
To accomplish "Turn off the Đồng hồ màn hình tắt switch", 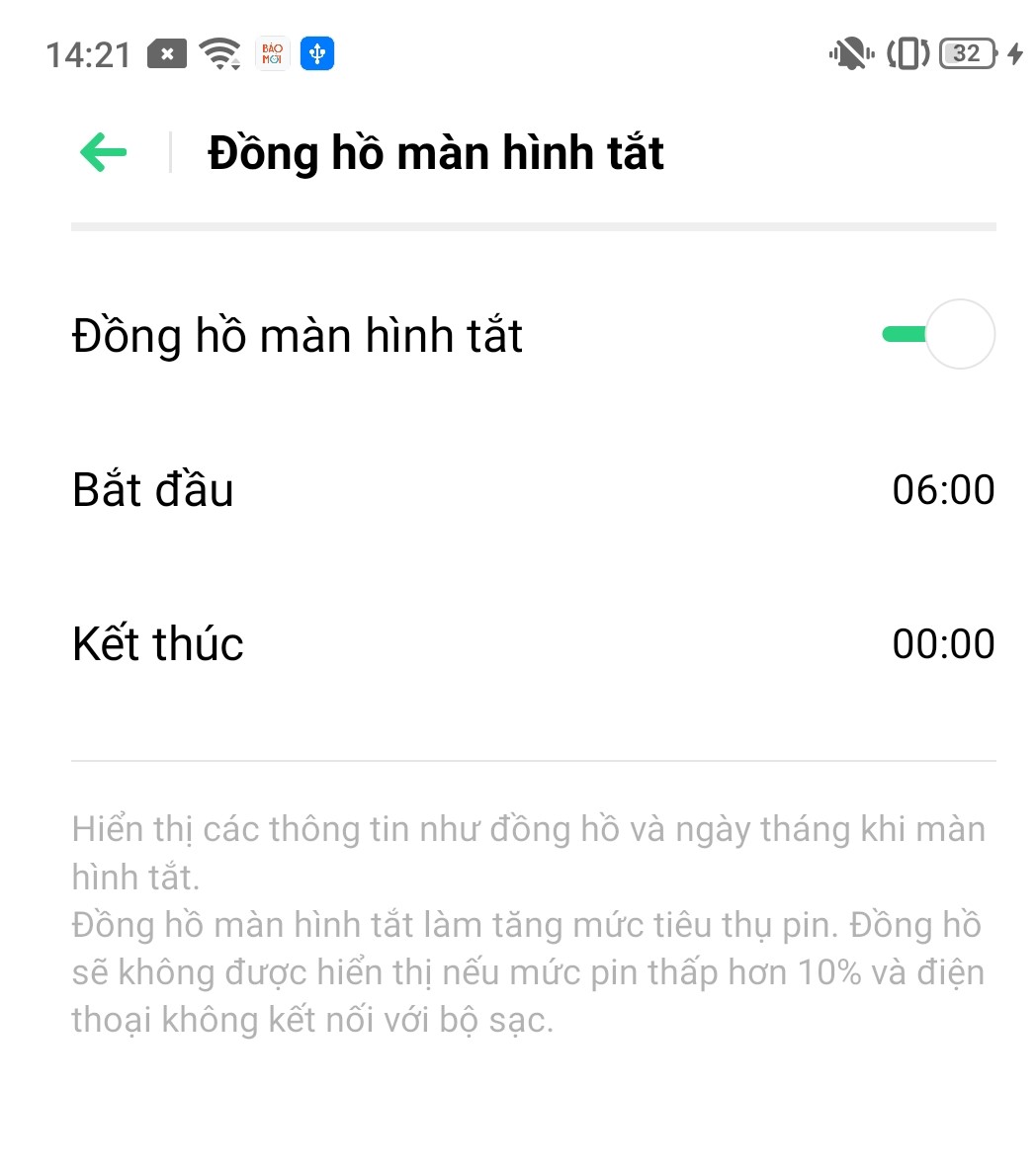I will tap(937, 335).
